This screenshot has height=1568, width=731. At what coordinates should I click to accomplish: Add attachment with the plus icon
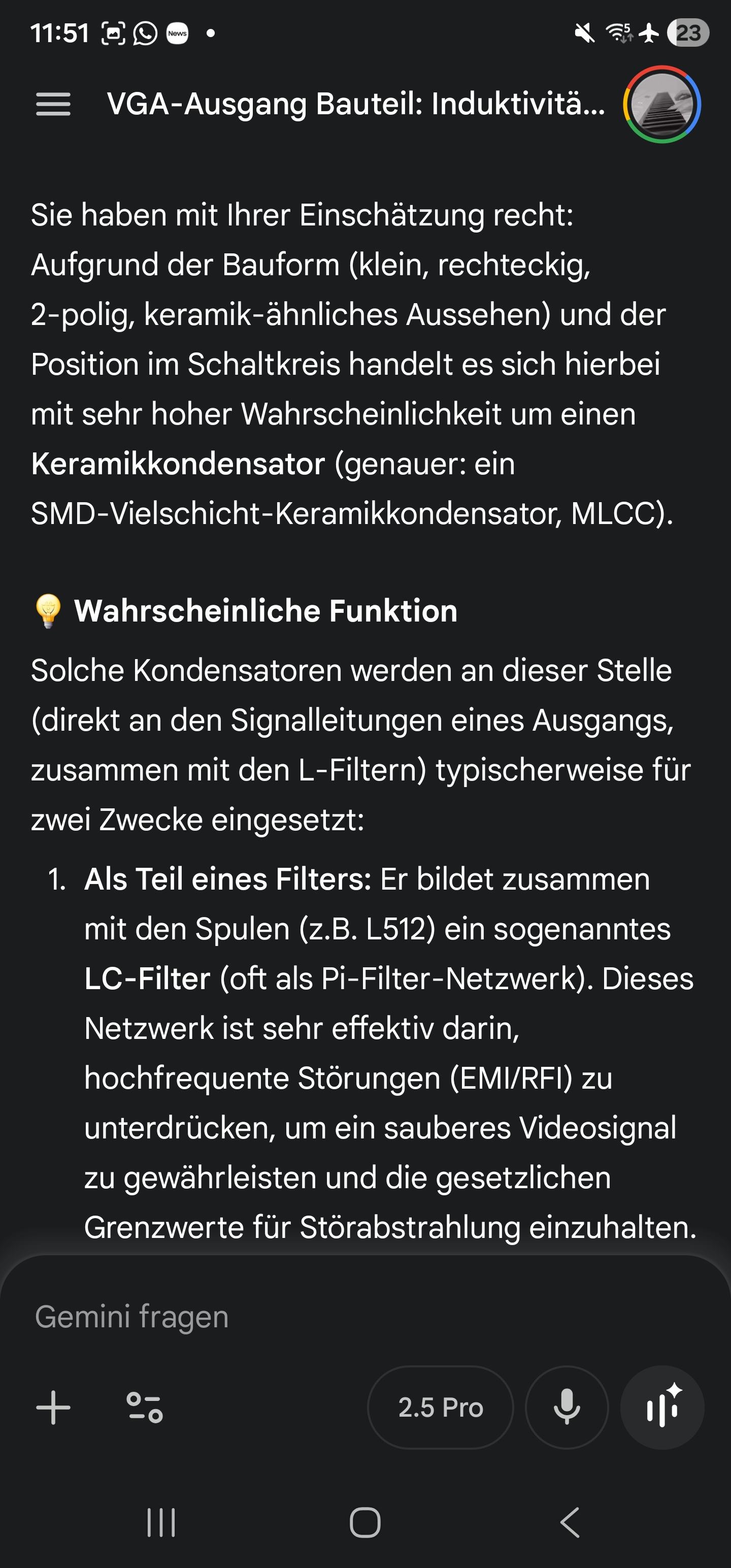(54, 1408)
